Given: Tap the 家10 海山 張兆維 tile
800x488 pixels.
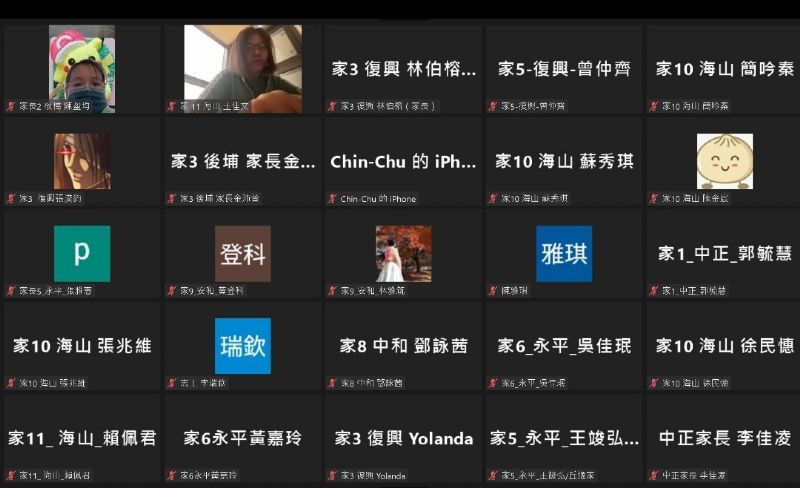Looking at the screenshot, I should click(82, 346).
